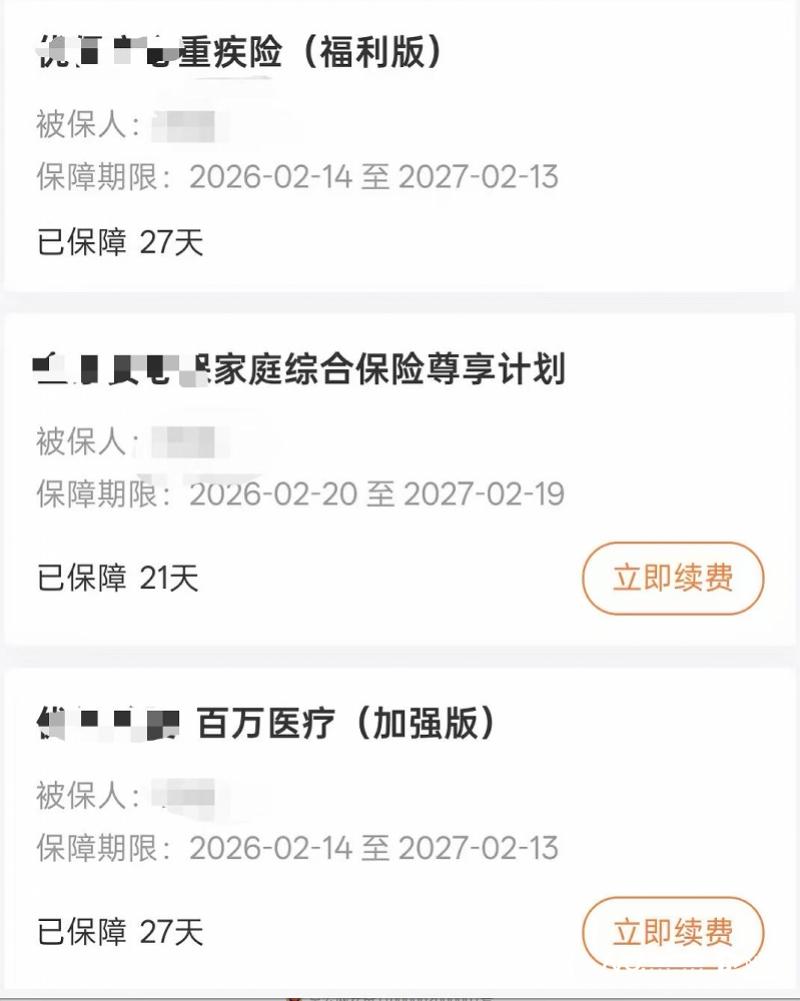The image size is (800, 1001).
Task: Click 立即续费 on the 家庭综合保险尊享计划
Action: click(x=673, y=577)
